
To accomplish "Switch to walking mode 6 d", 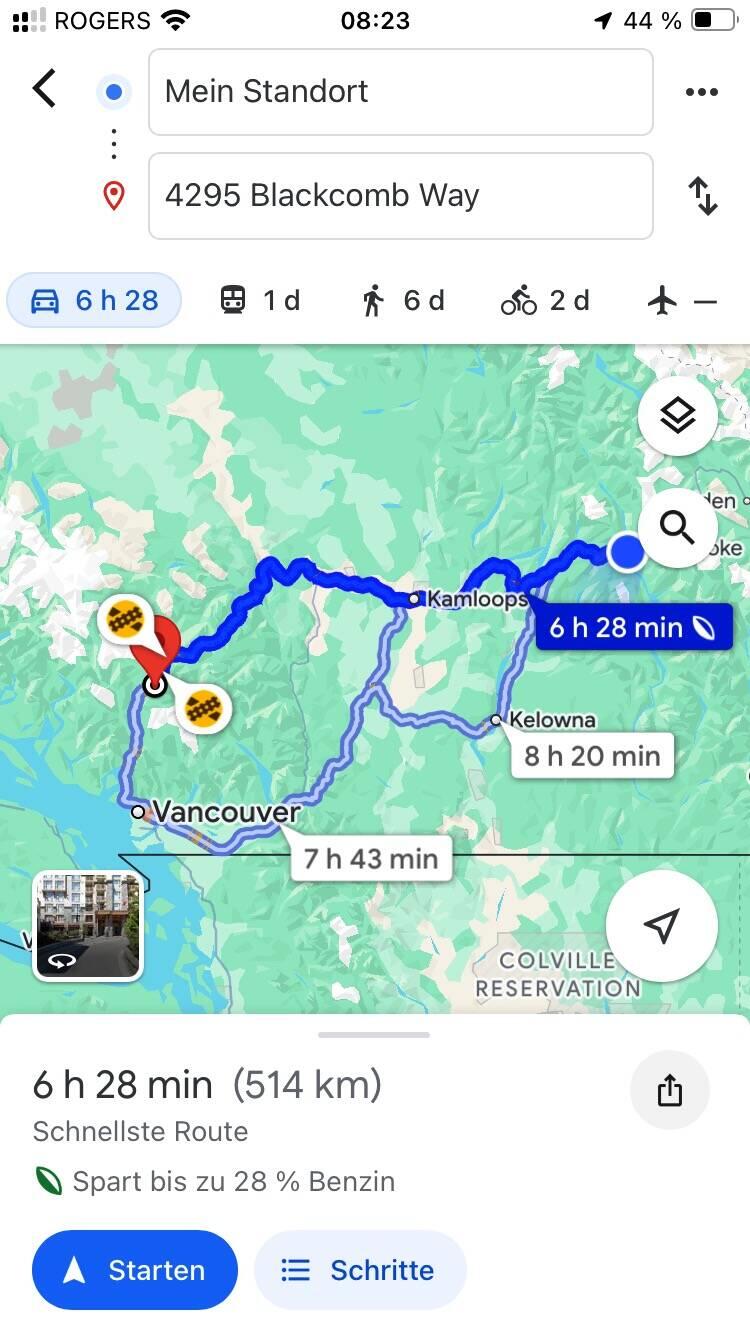I will pos(403,300).
